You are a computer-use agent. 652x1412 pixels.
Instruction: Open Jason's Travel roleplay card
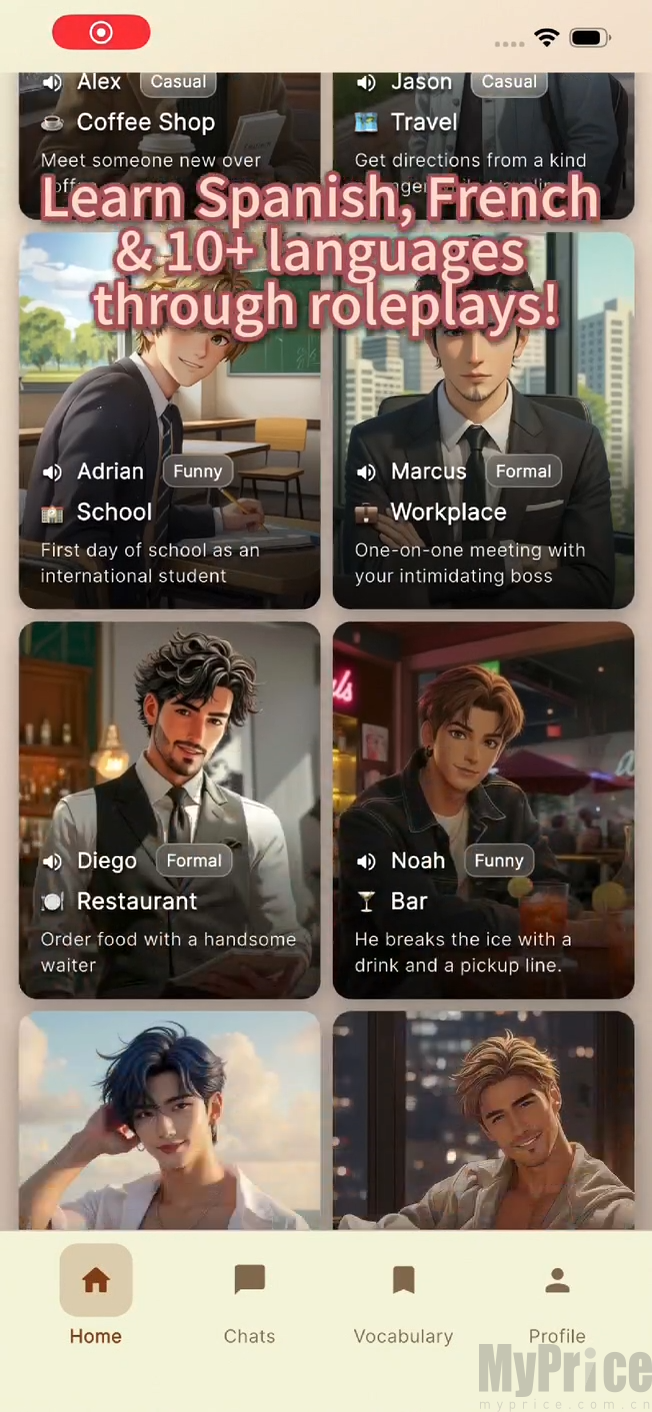click(484, 146)
